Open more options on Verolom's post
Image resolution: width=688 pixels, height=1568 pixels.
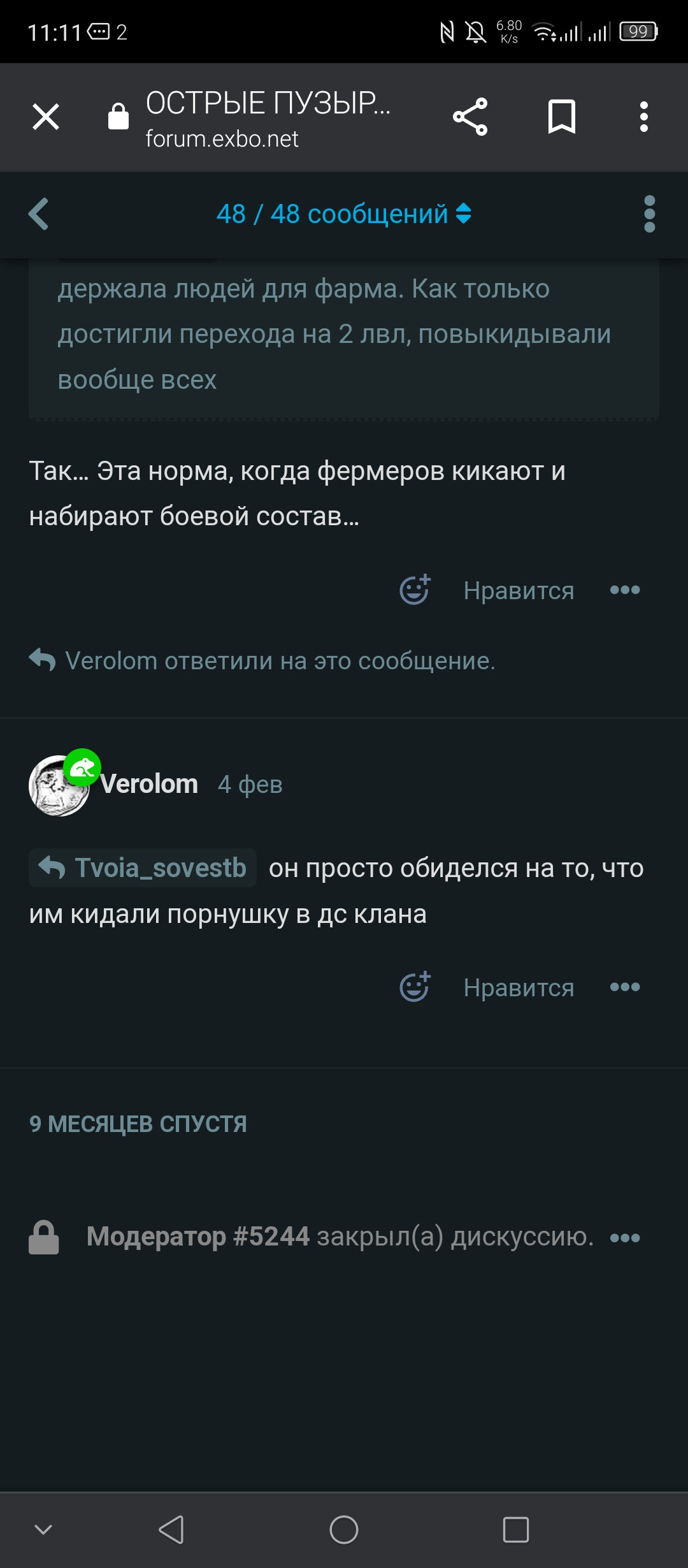pos(625,987)
